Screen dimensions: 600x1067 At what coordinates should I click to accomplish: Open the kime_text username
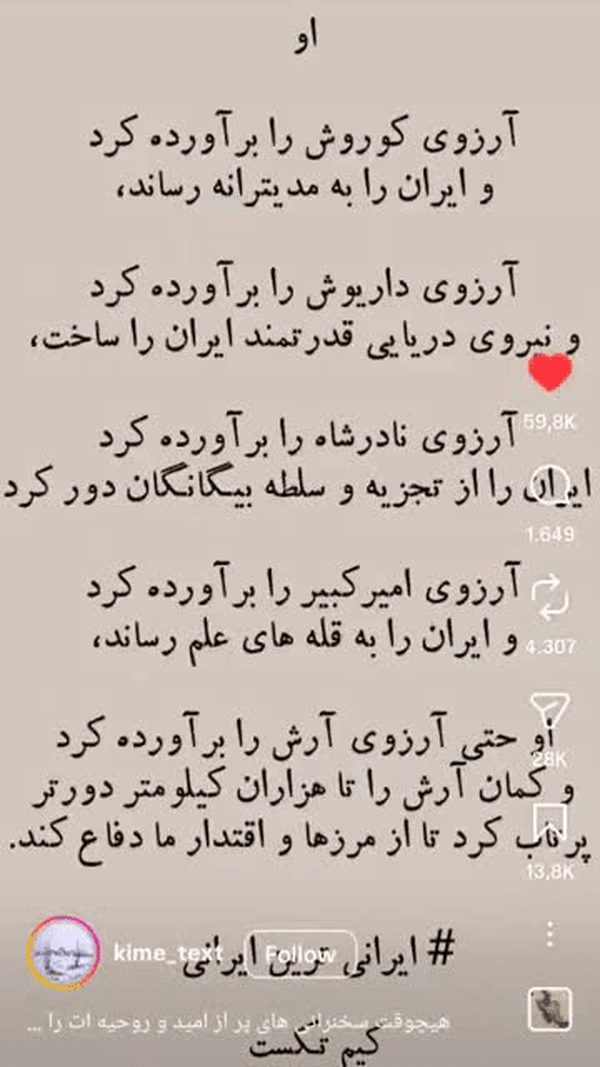[x=159, y=954]
